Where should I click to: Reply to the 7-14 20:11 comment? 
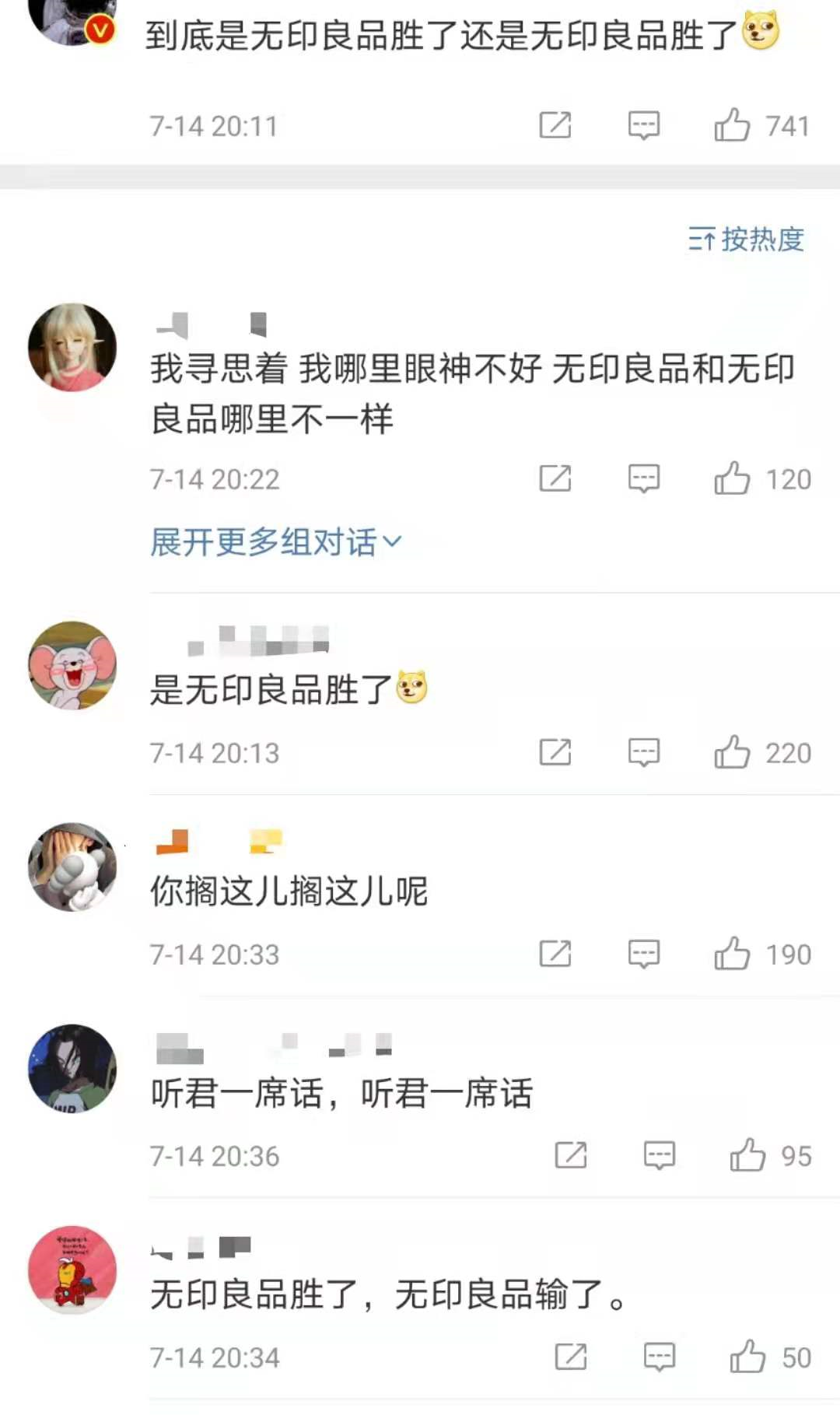click(x=644, y=125)
